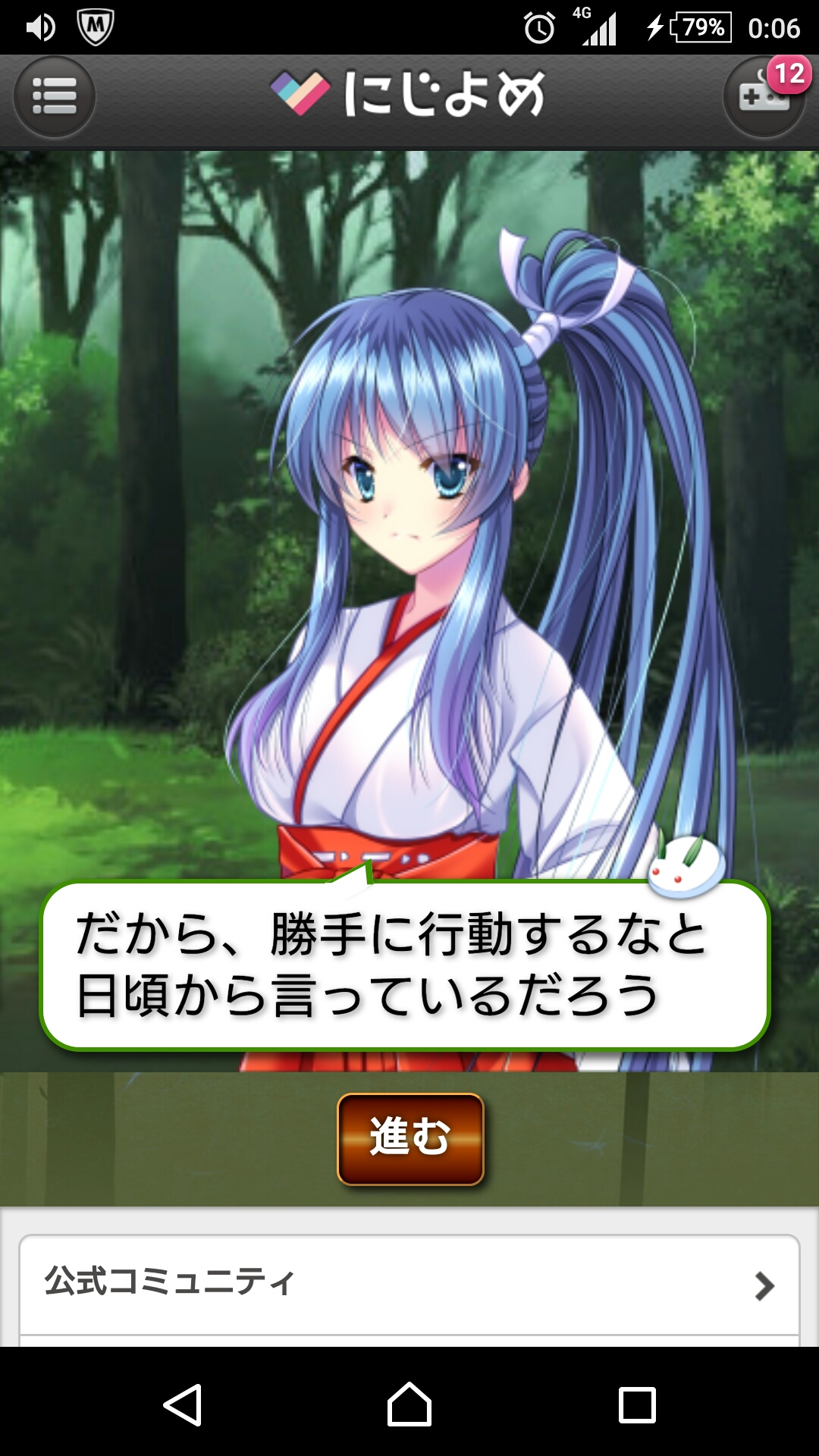This screenshot has height=1456, width=819.
Task: Return to the Android home screen
Action: pos(409,1404)
